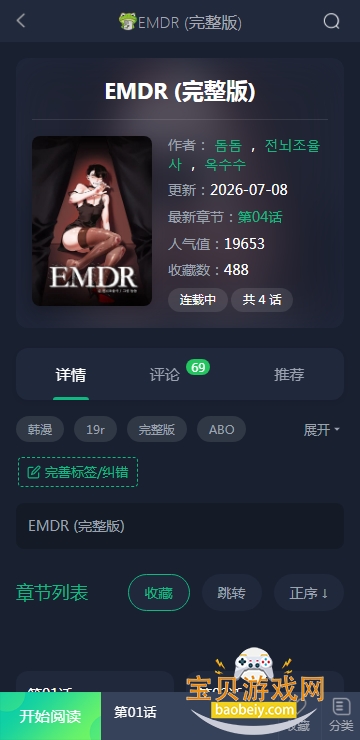Open author 옥수수's page
This screenshot has width=360, height=740.
pyautogui.click(x=225, y=165)
